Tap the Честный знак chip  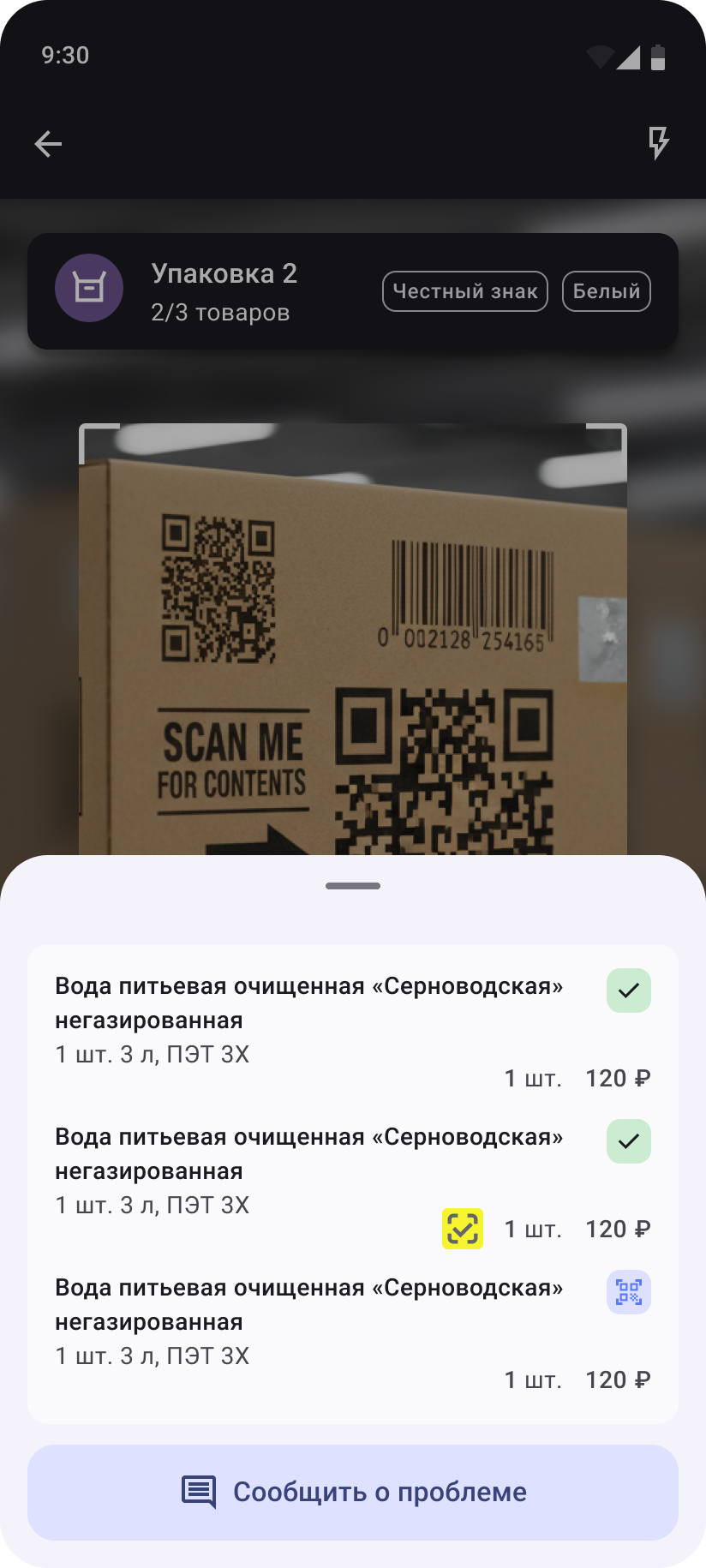pos(464,291)
